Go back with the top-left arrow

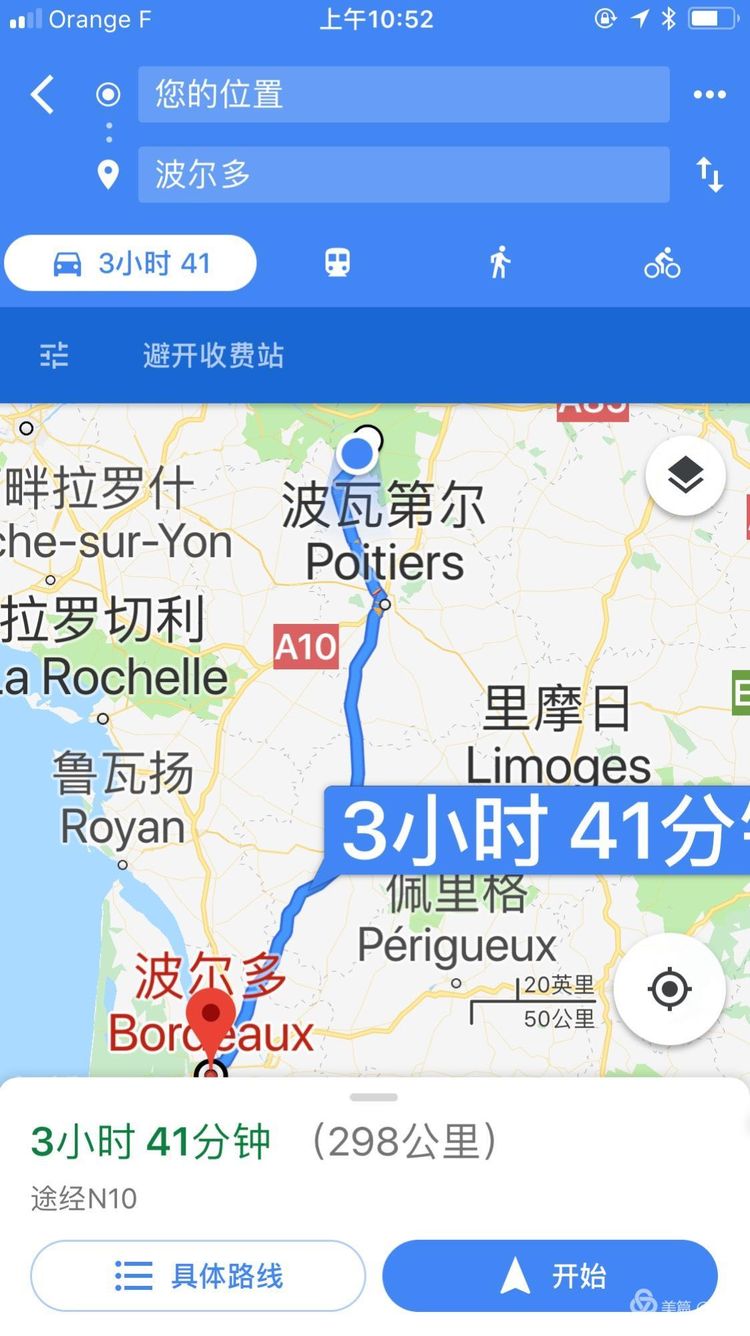(x=42, y=95)
